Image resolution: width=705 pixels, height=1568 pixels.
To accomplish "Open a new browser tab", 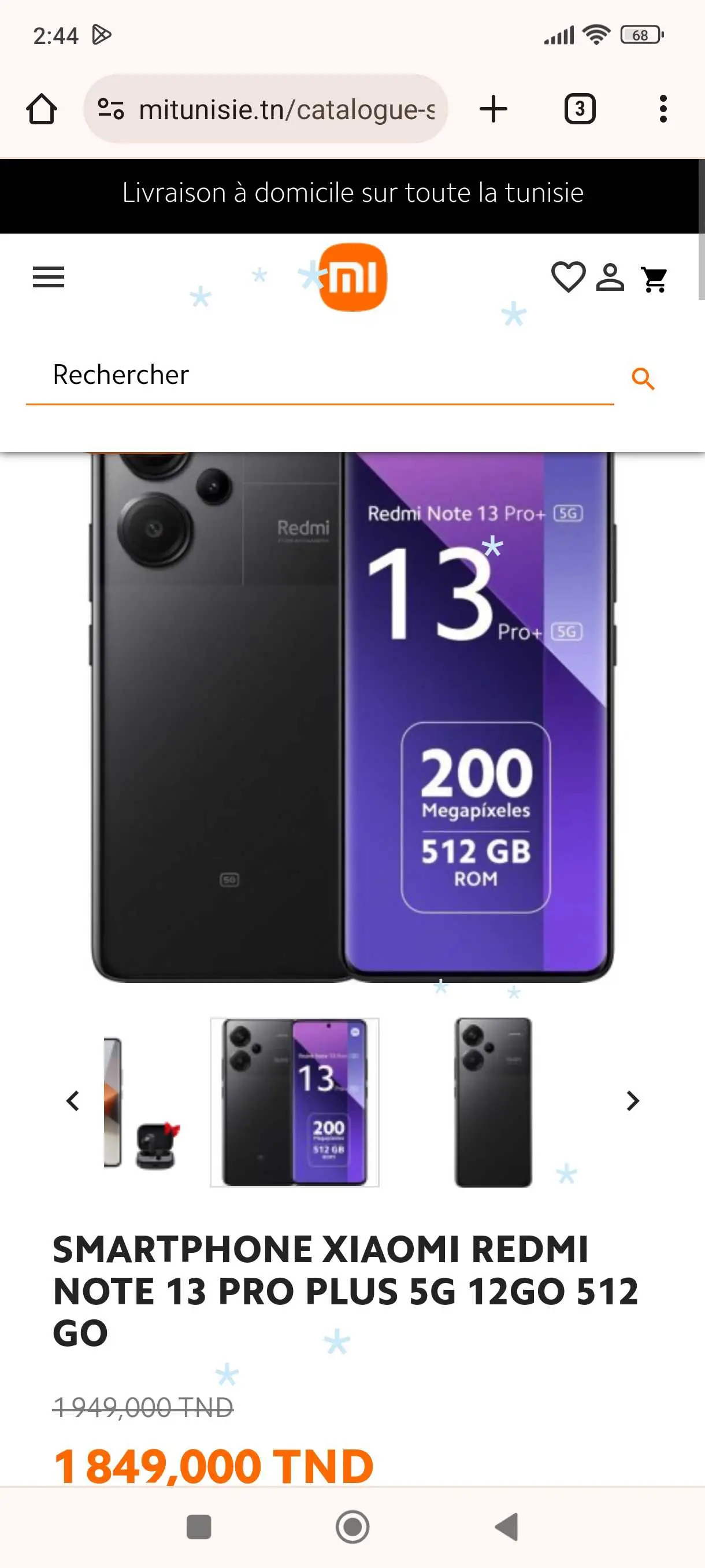I will pos(493,110).
